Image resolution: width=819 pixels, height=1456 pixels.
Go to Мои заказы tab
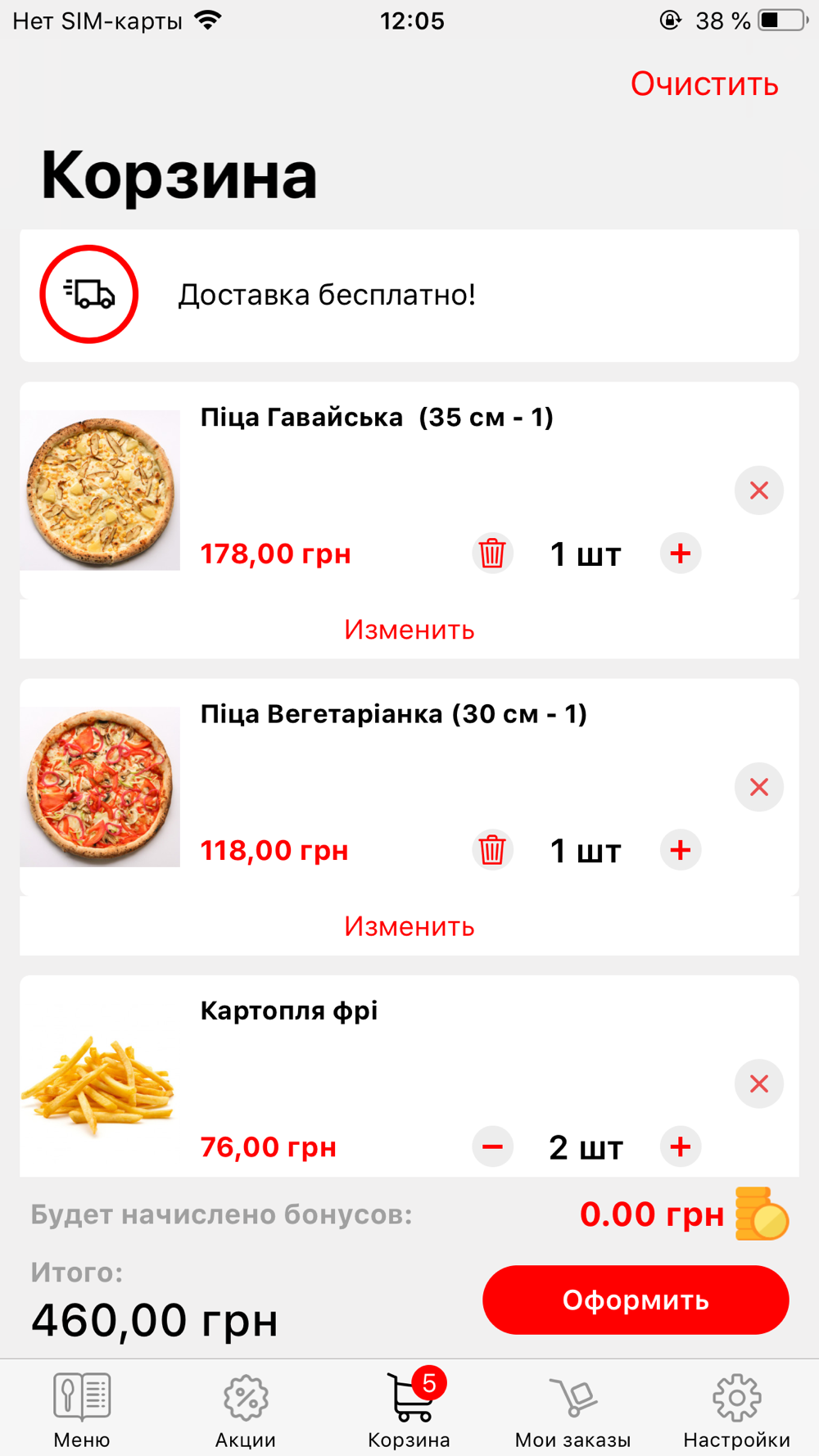coord(573,1410)
